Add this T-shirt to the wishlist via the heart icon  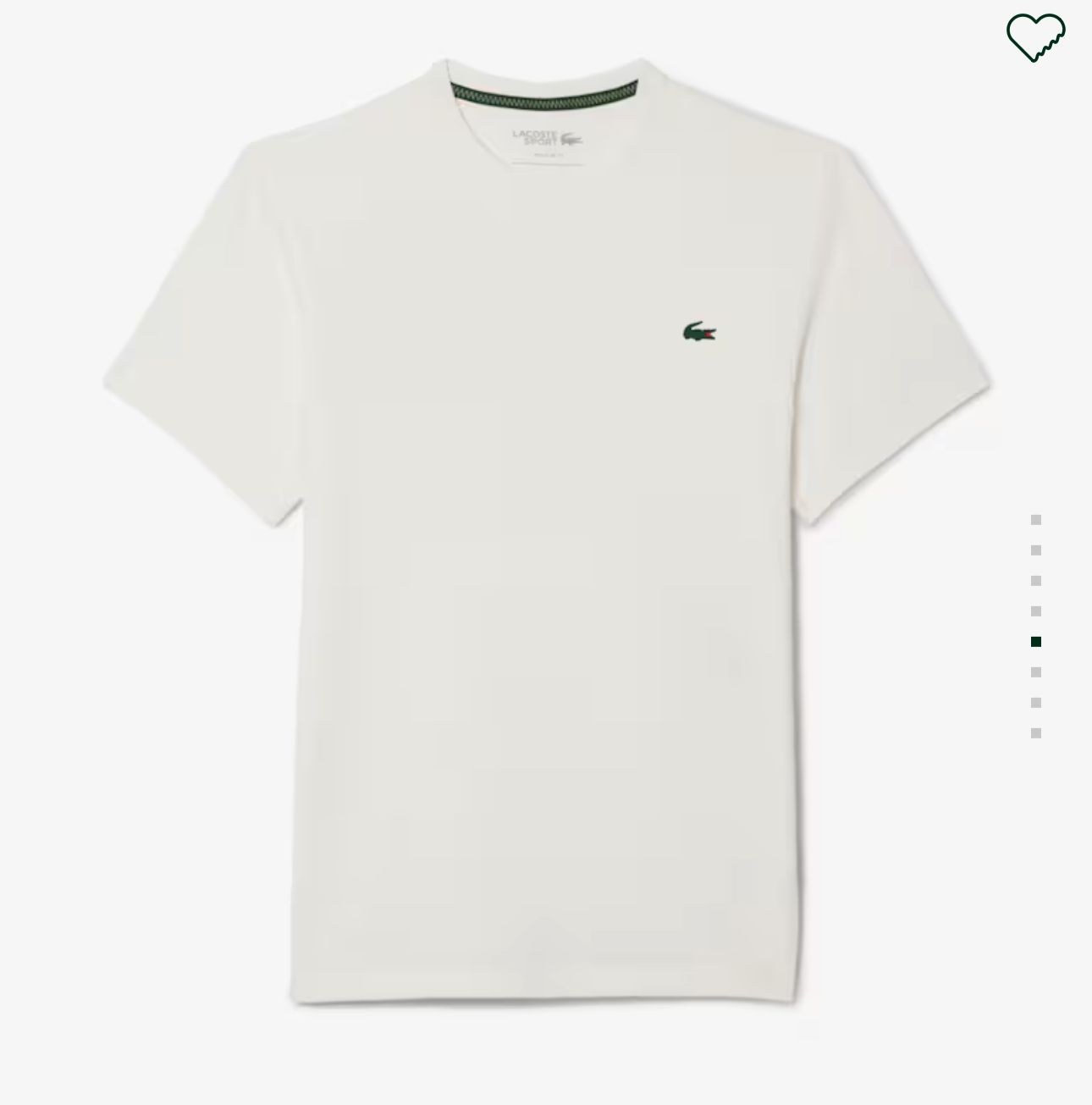click(x=1035, y=37)
